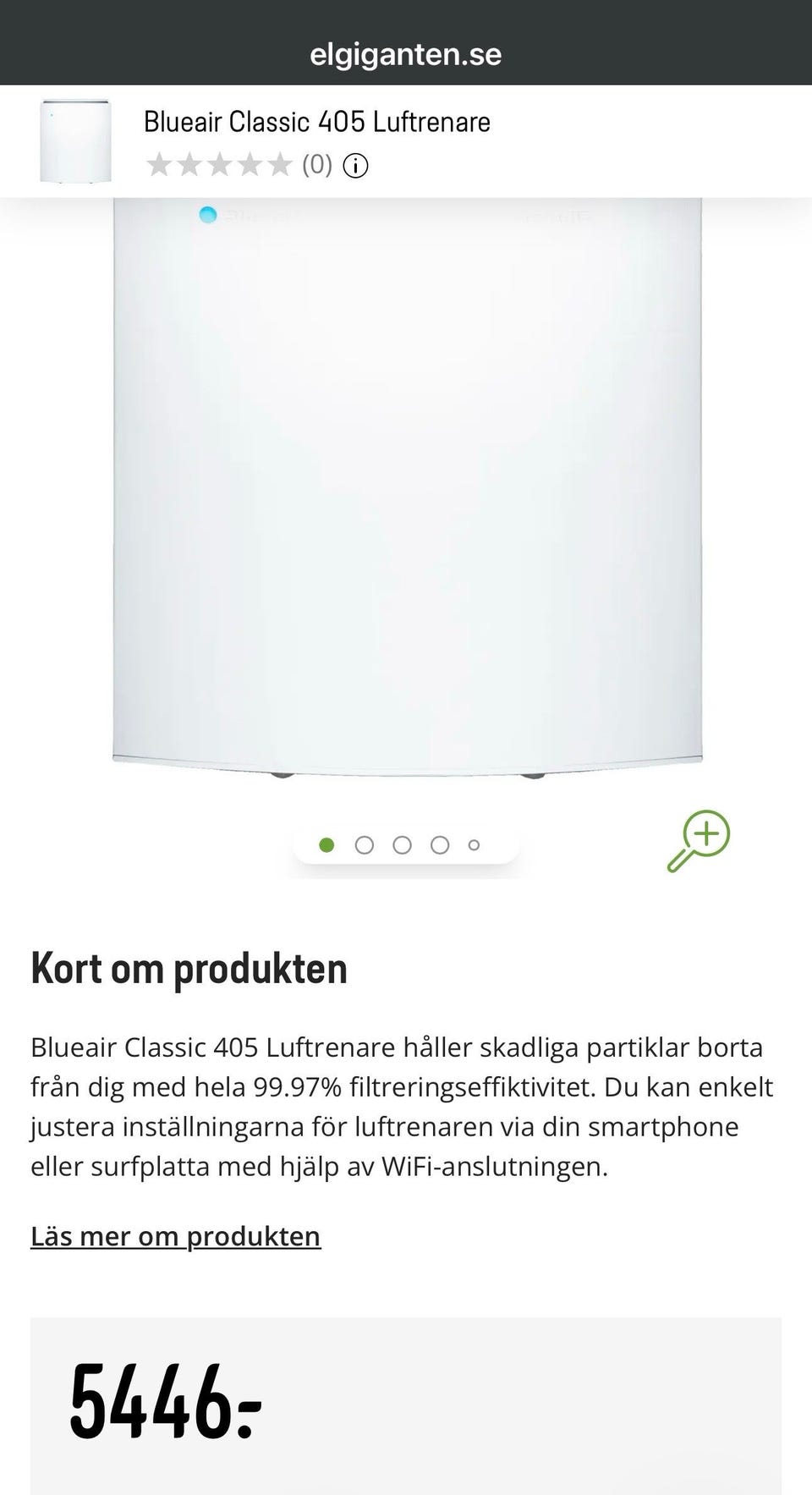Tap the elgiganten.se site header
The image size is (812, 1495).
tap(405, 53)
